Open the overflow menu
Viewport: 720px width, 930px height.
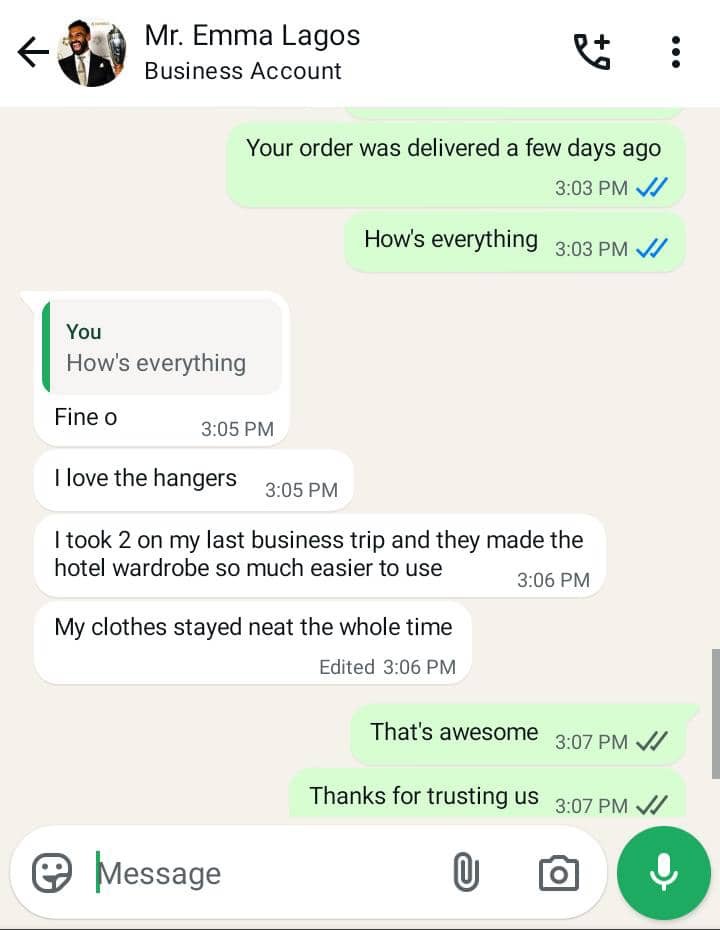point(676,52)
